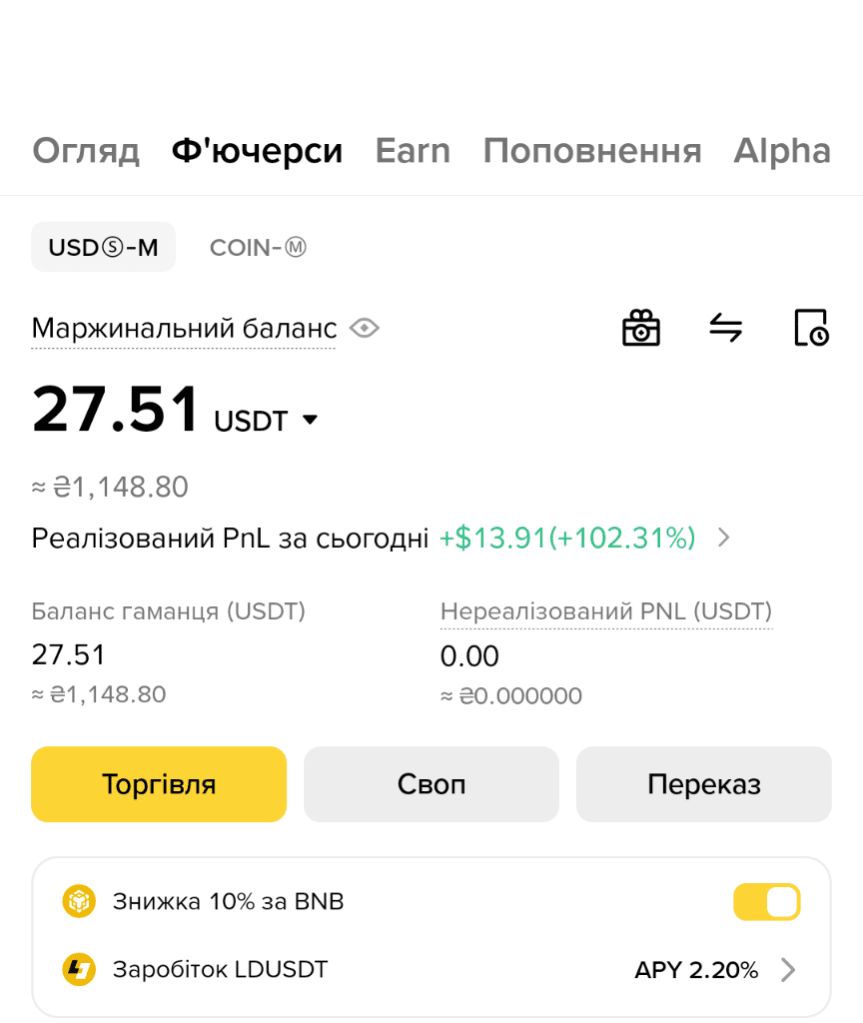
Task: Tap the transfer arrows icon
Action: (726, 328)
